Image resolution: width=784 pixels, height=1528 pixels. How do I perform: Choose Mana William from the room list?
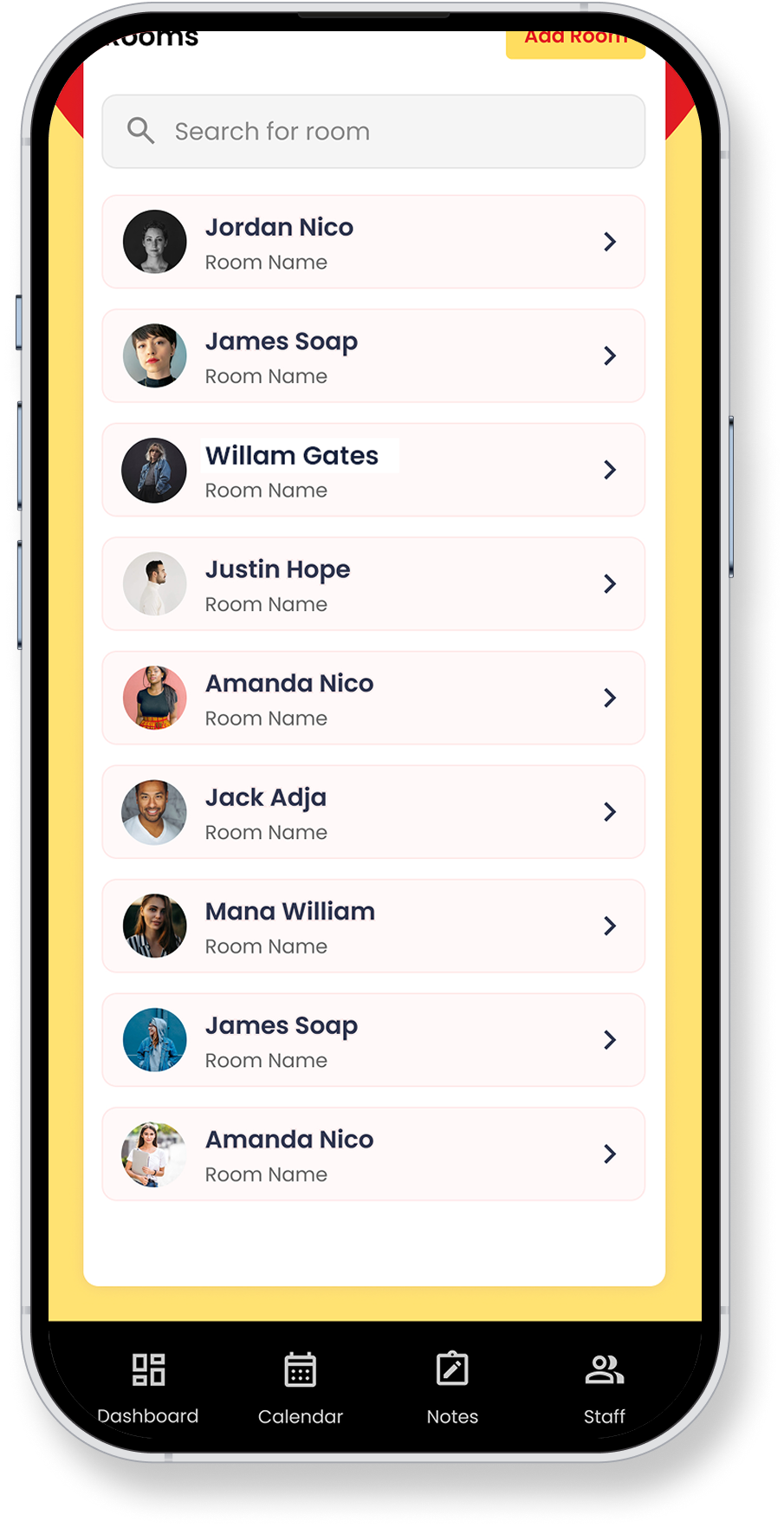[373, 927]
